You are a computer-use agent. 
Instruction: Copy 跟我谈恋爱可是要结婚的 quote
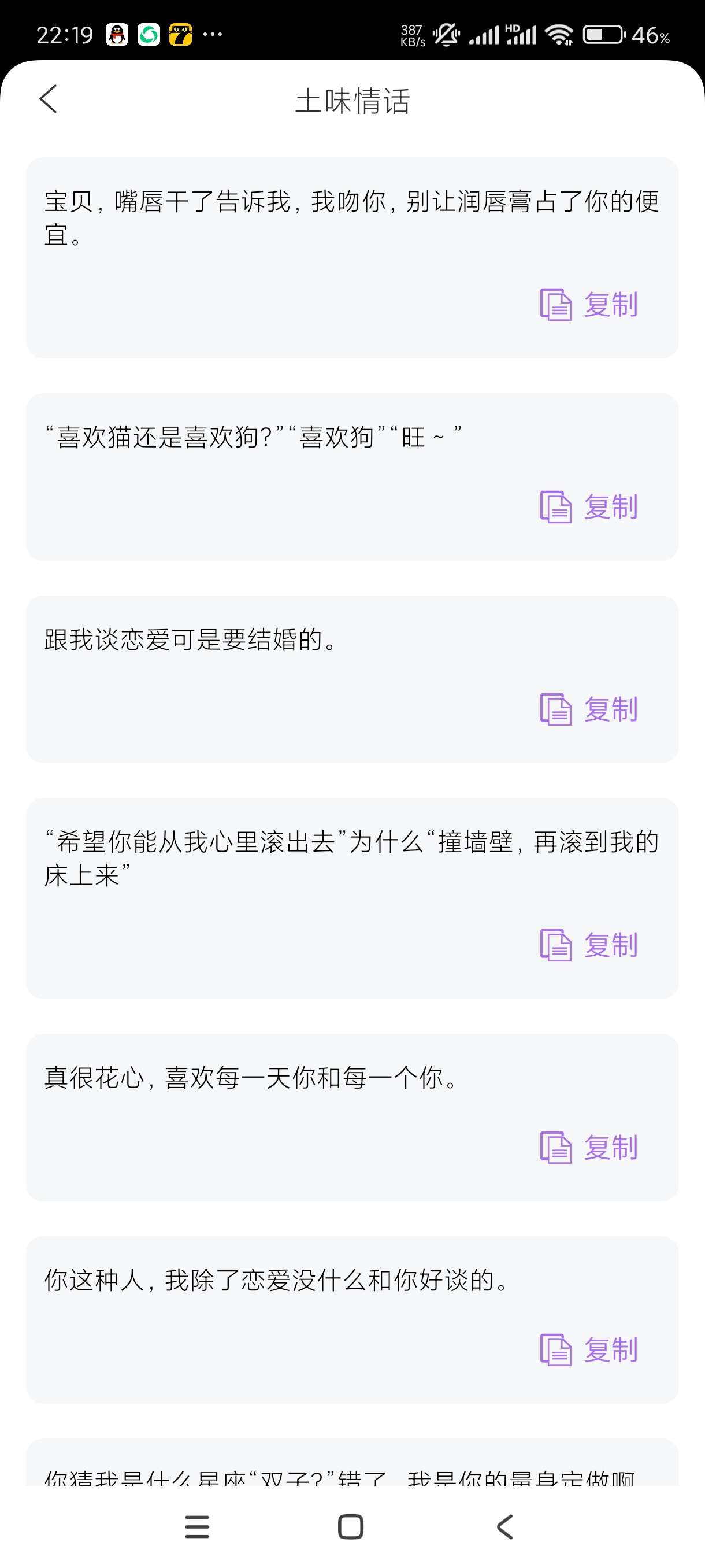point(589,709)
